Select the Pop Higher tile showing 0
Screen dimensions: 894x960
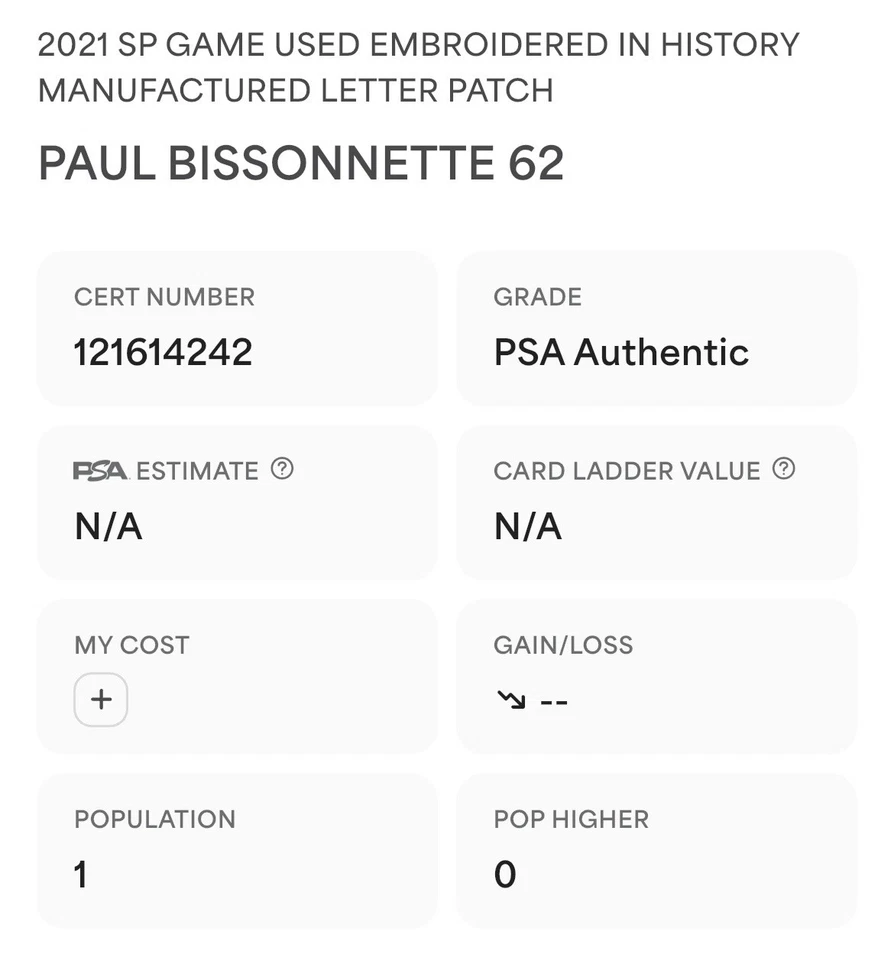pyautogui.click(x=656, y=850)
